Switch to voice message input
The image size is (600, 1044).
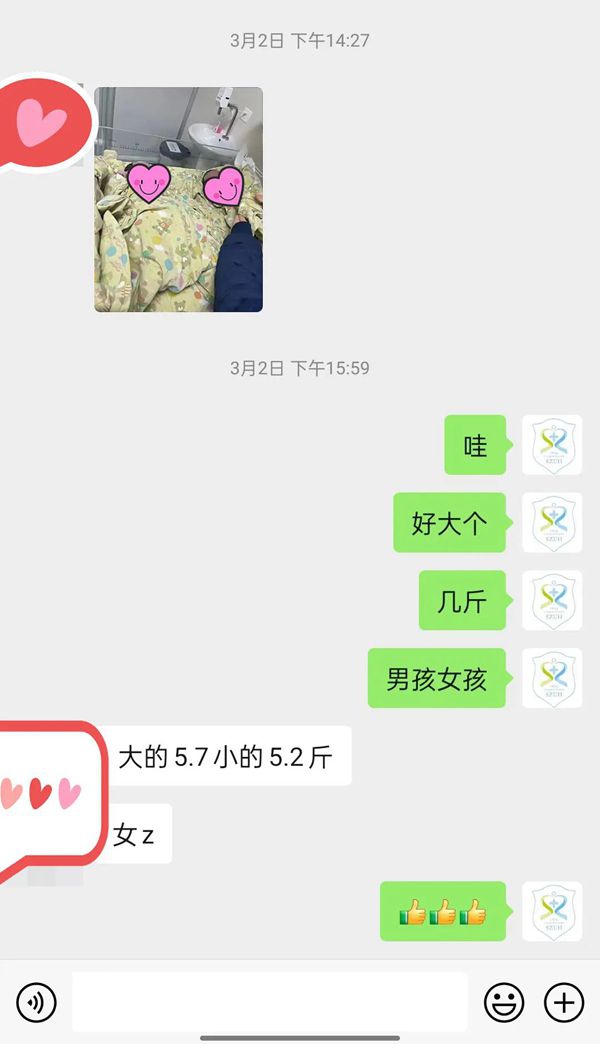(x=37, y=1001)
